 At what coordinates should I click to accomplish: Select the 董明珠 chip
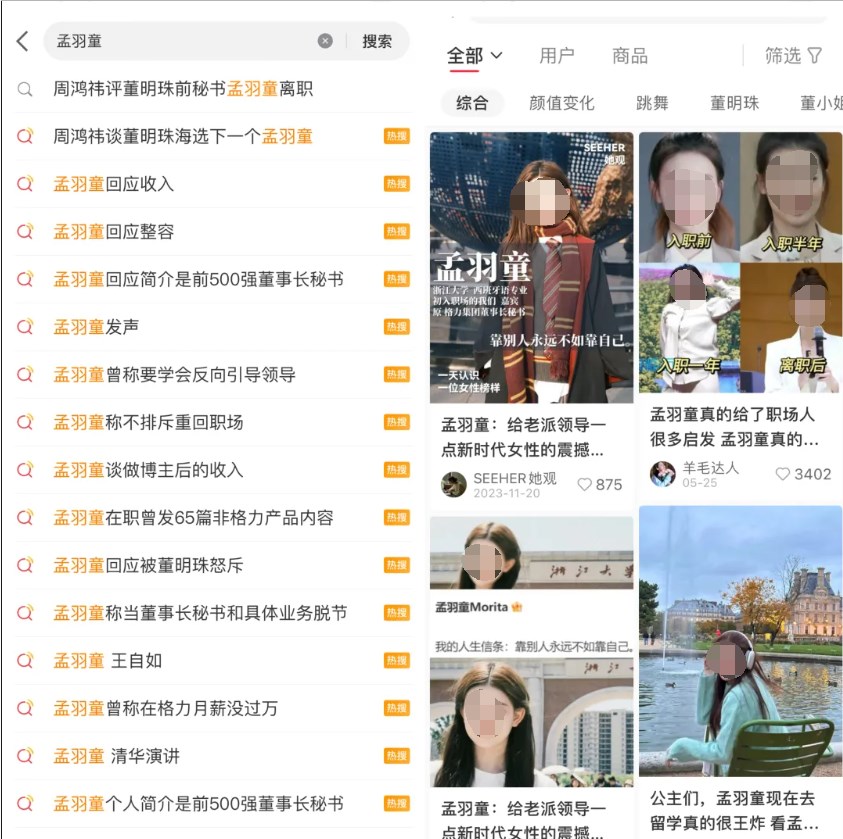(x=735, y=103)
